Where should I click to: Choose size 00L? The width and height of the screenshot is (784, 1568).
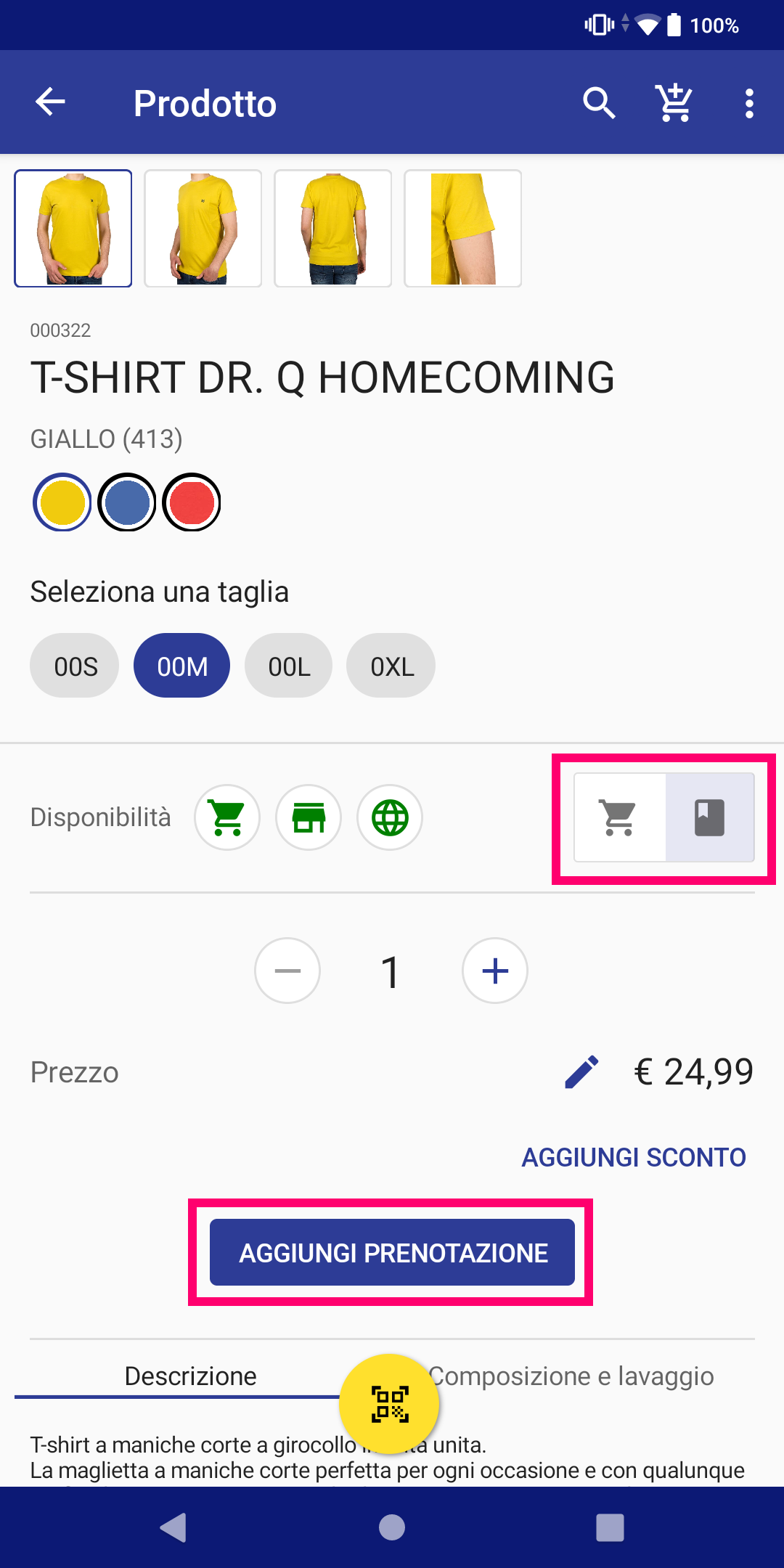click(x=289, y=666)
